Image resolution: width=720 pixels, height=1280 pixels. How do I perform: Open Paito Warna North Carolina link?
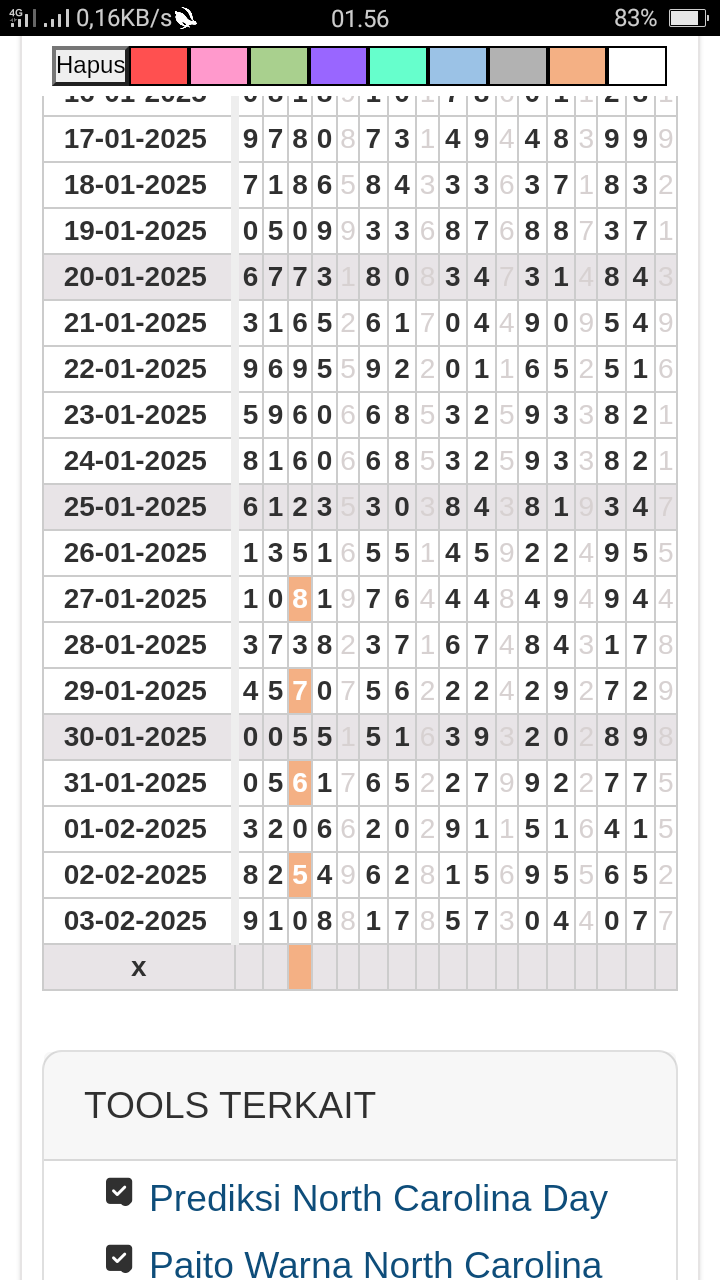click(375, 1264)
